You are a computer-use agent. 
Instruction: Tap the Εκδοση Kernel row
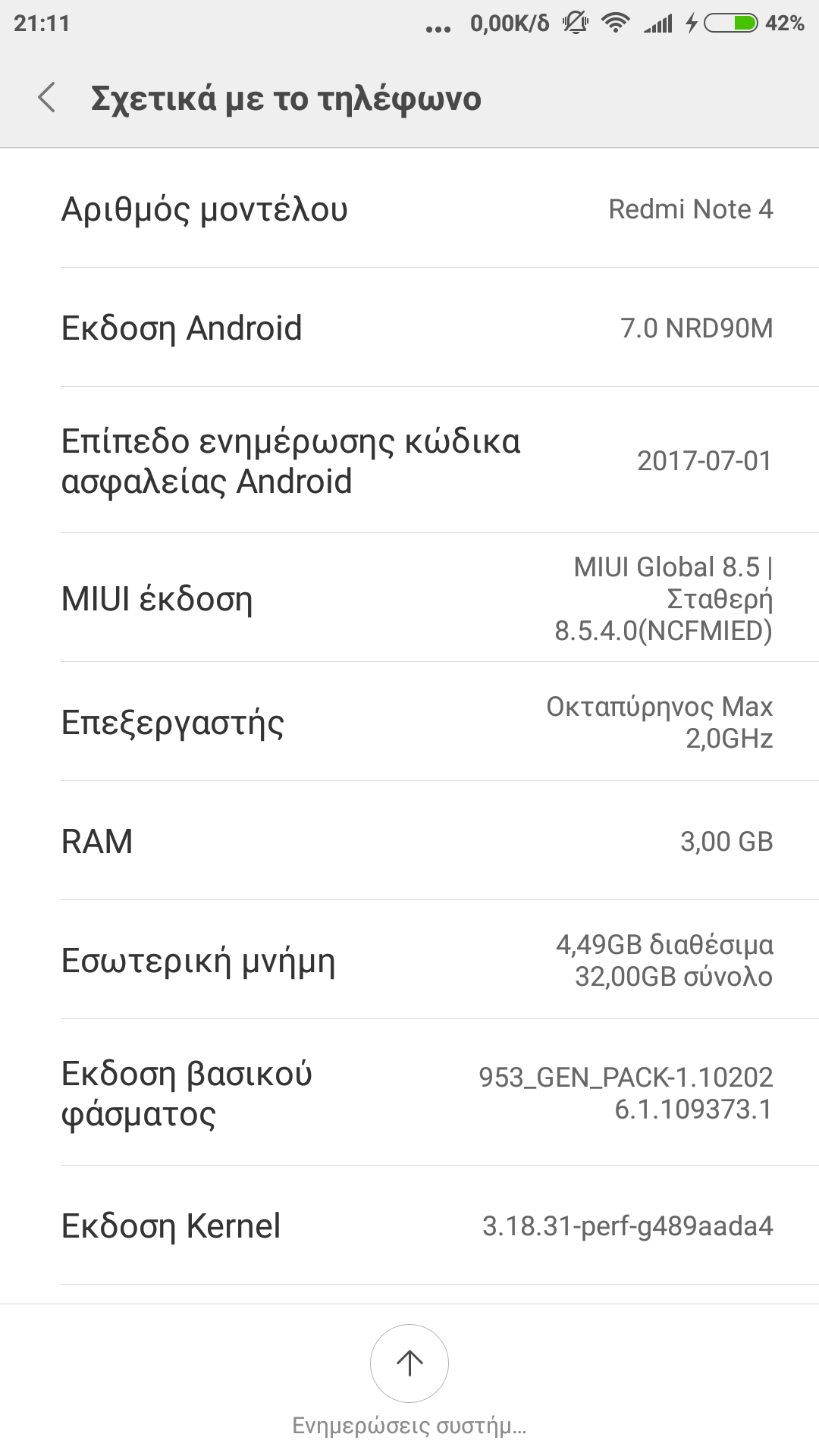(409, 1225)
